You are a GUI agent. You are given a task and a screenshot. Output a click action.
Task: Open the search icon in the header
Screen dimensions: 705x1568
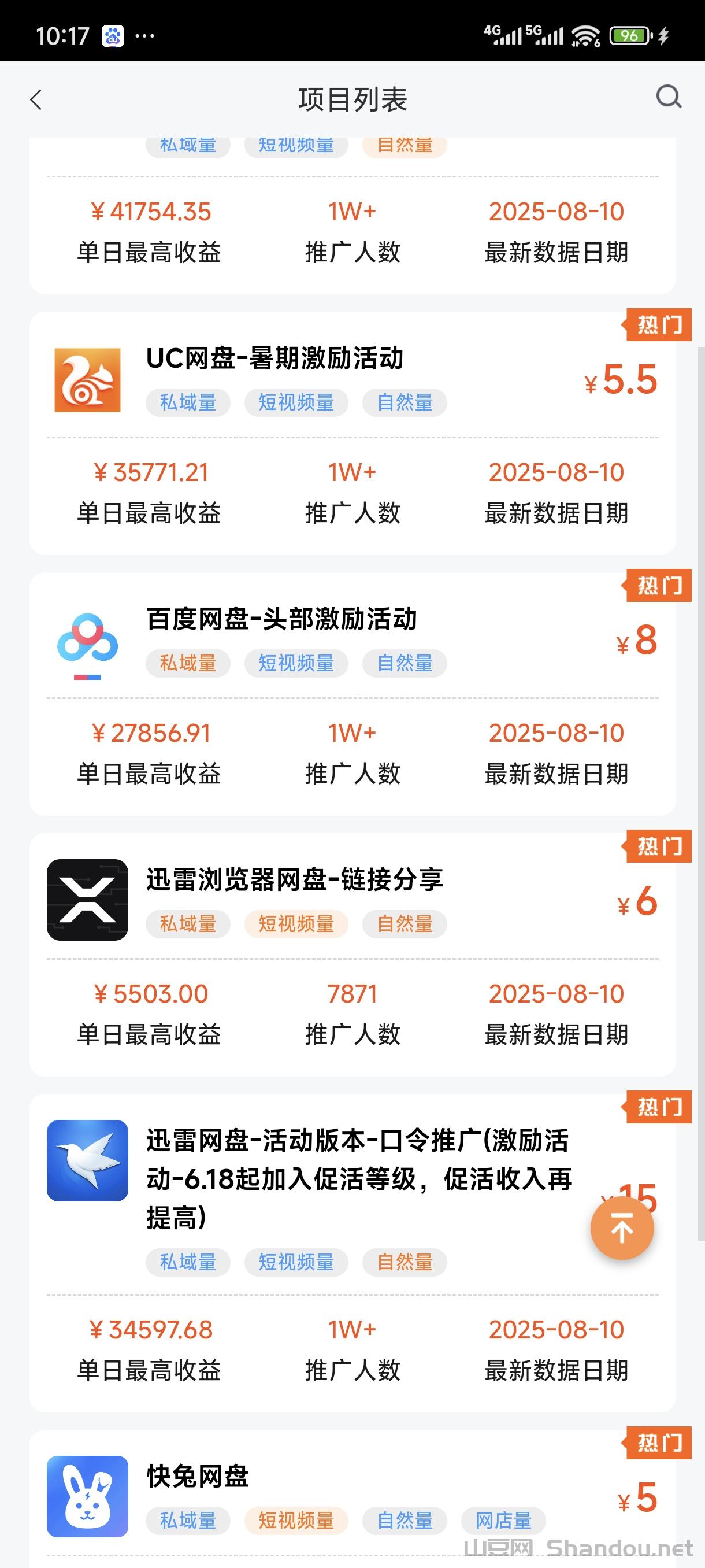[x=668, y=97]
